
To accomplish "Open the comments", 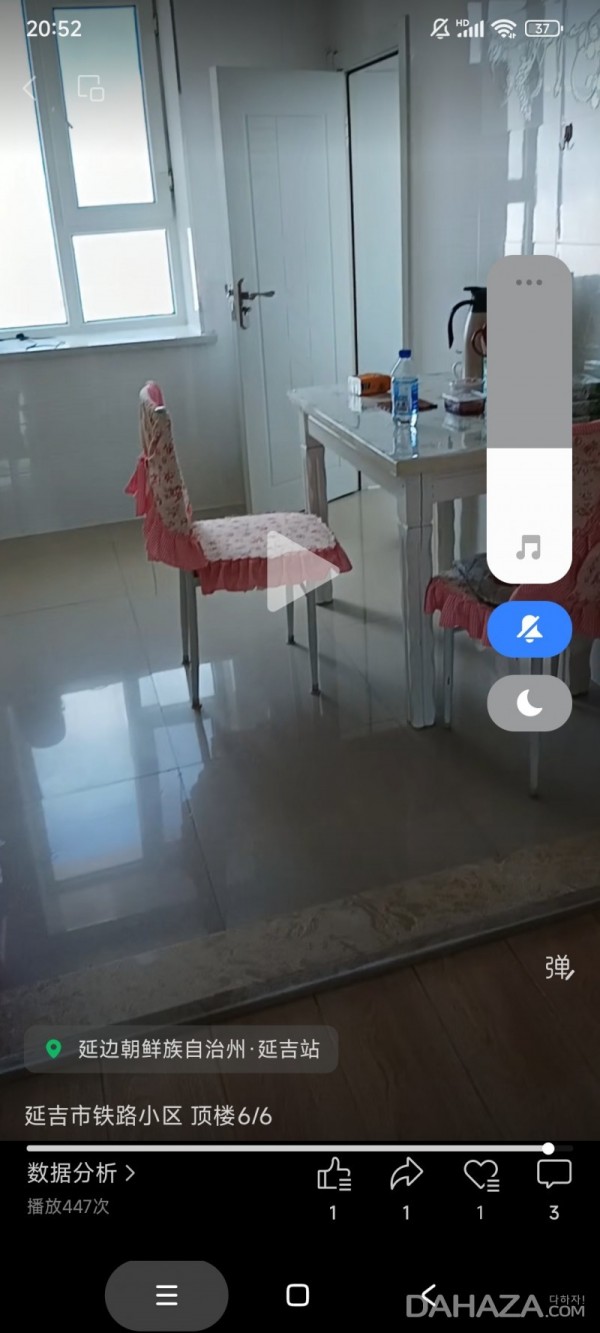I will coord(553,1175).
